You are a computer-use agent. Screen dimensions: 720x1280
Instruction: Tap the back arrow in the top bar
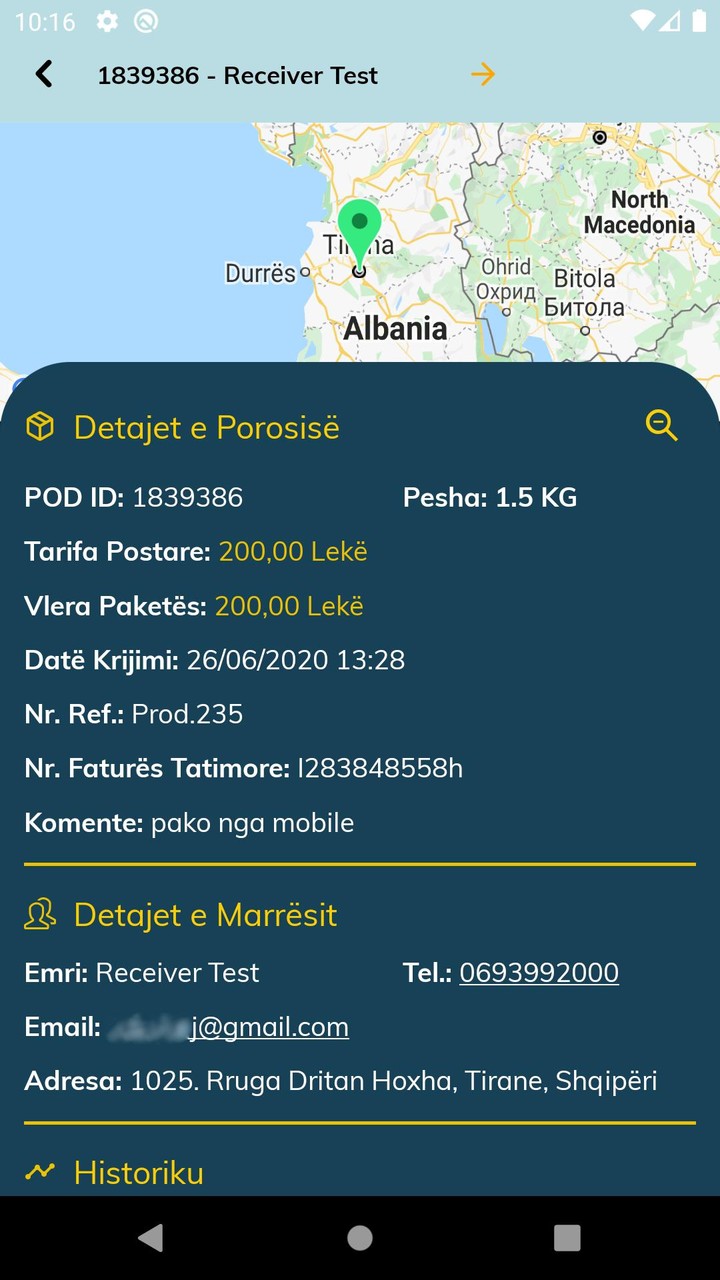43,74
